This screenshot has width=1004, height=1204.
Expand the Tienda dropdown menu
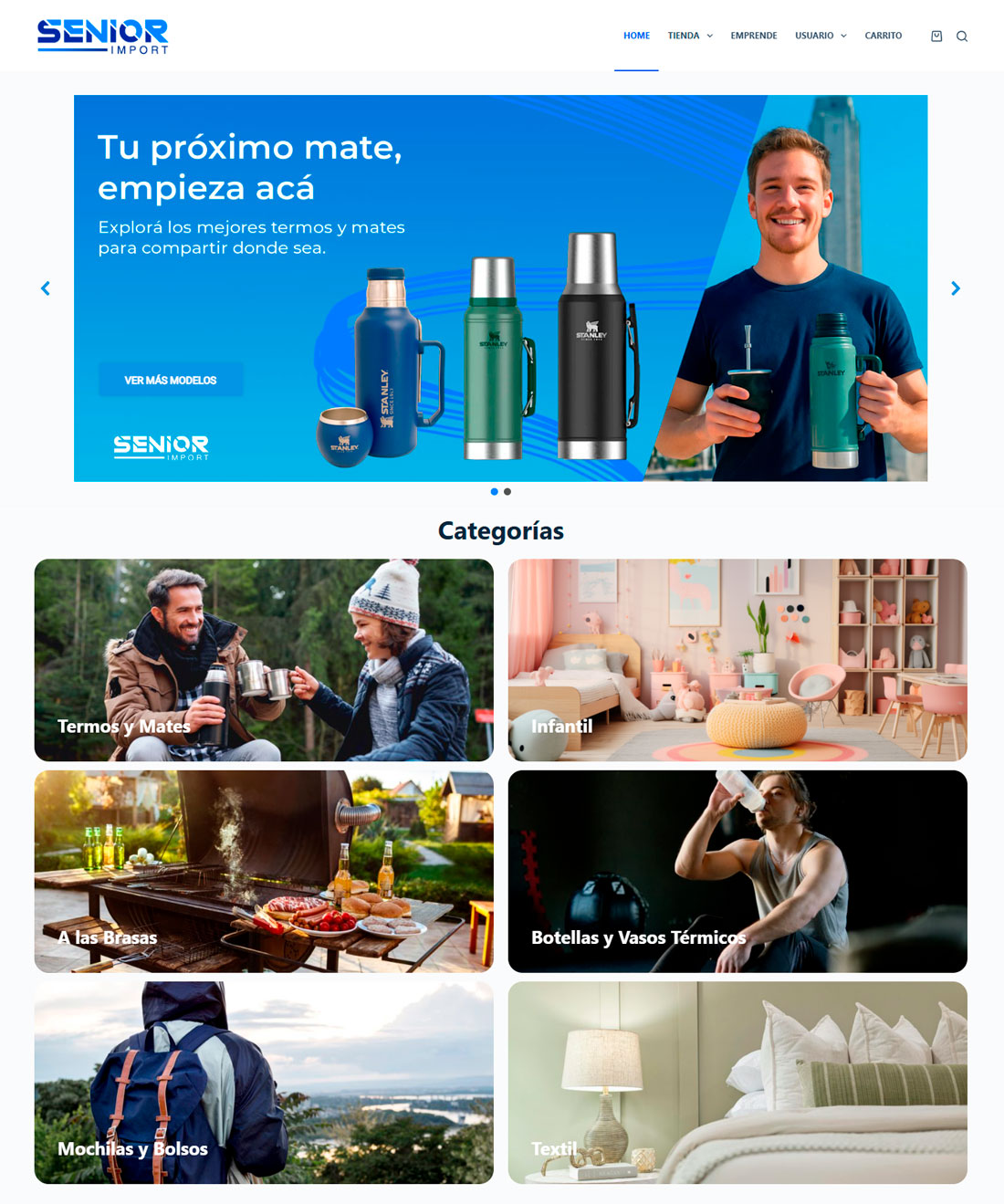coord(690,36)
